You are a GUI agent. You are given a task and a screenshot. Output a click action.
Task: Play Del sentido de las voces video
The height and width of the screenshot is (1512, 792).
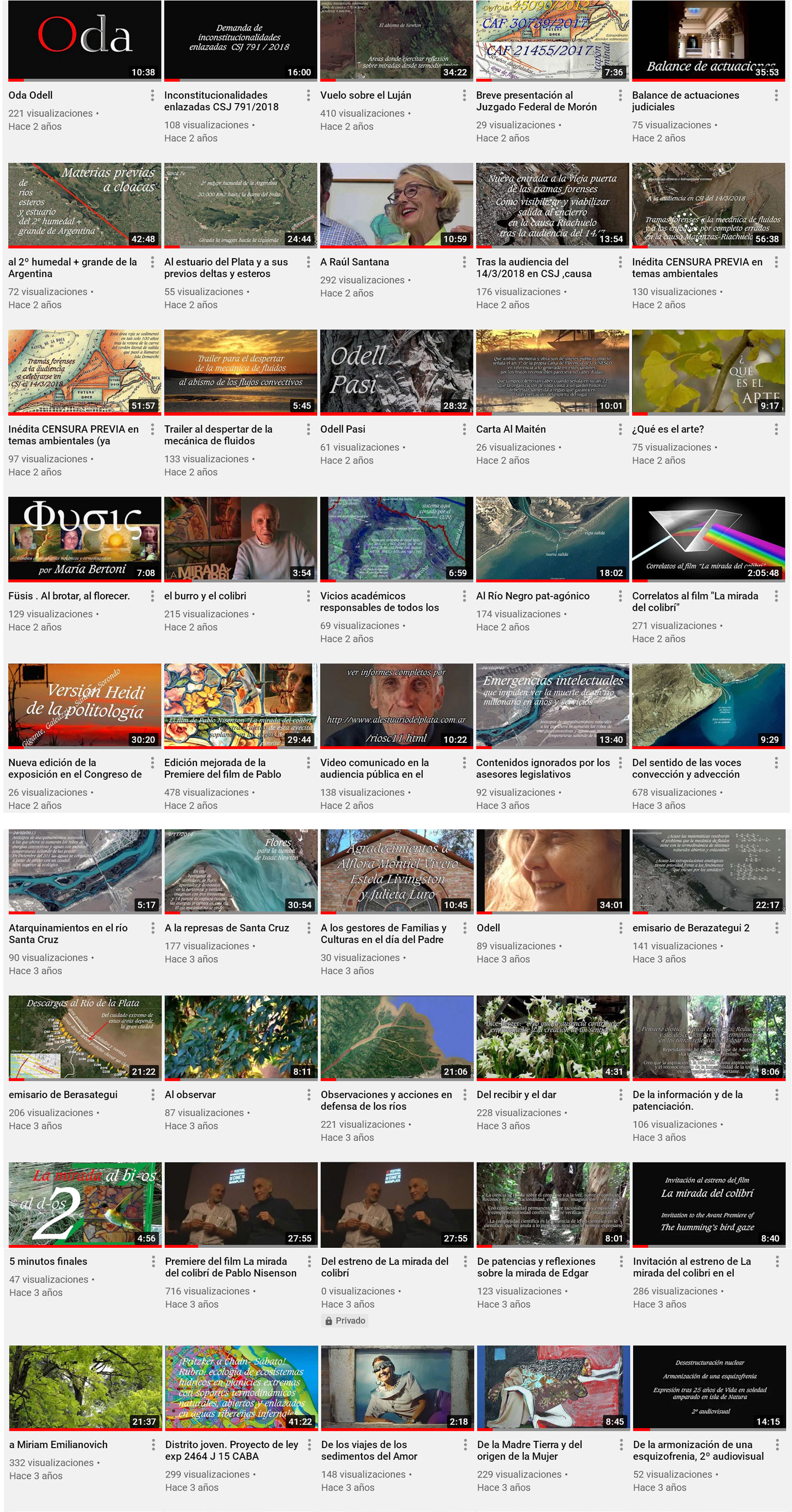pos(708,704)
